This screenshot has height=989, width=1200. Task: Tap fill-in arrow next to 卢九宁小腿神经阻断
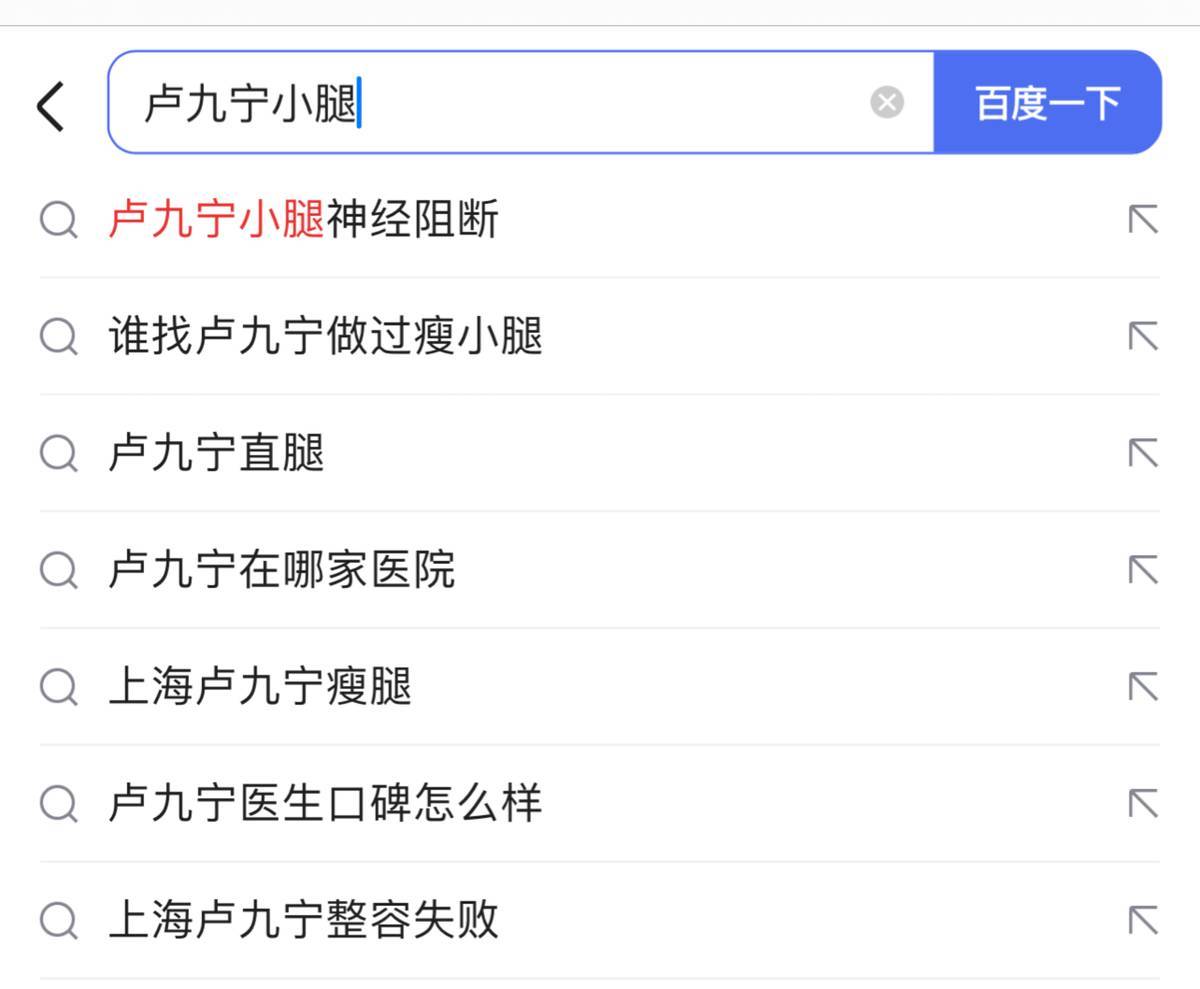(x=1143, y=220)
